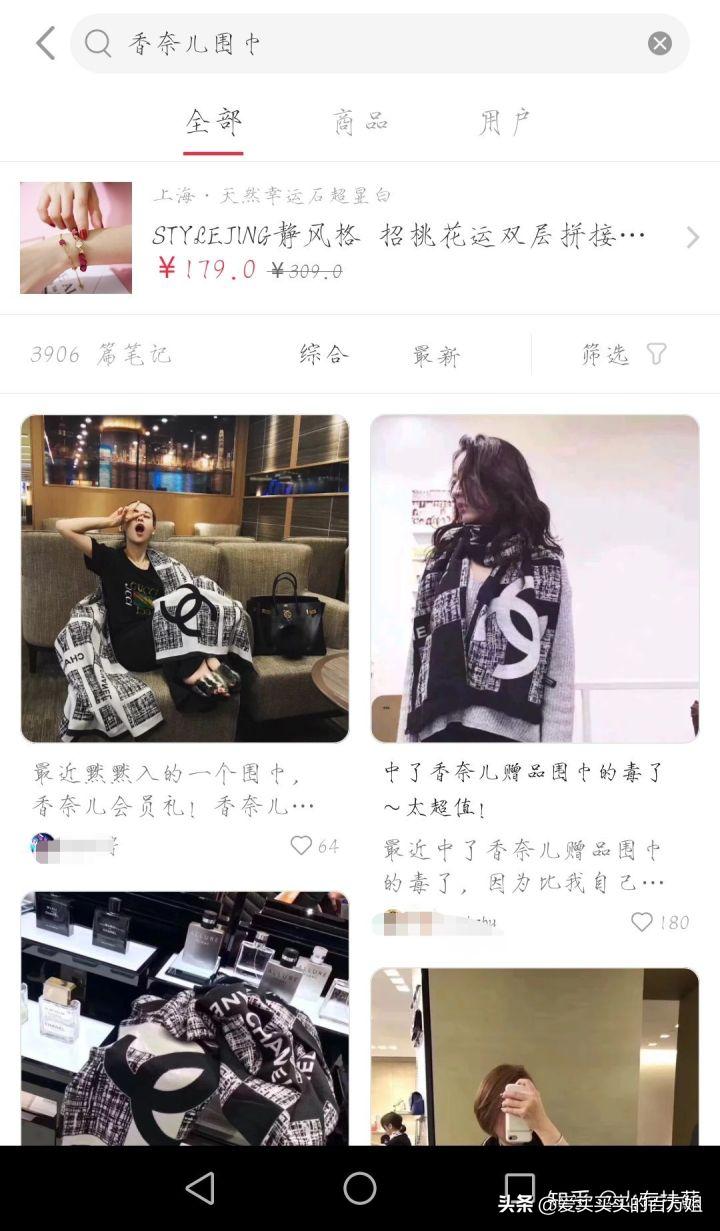Tap the back arrow to exit search
The image size is (720, 1231).
(42, 44)
